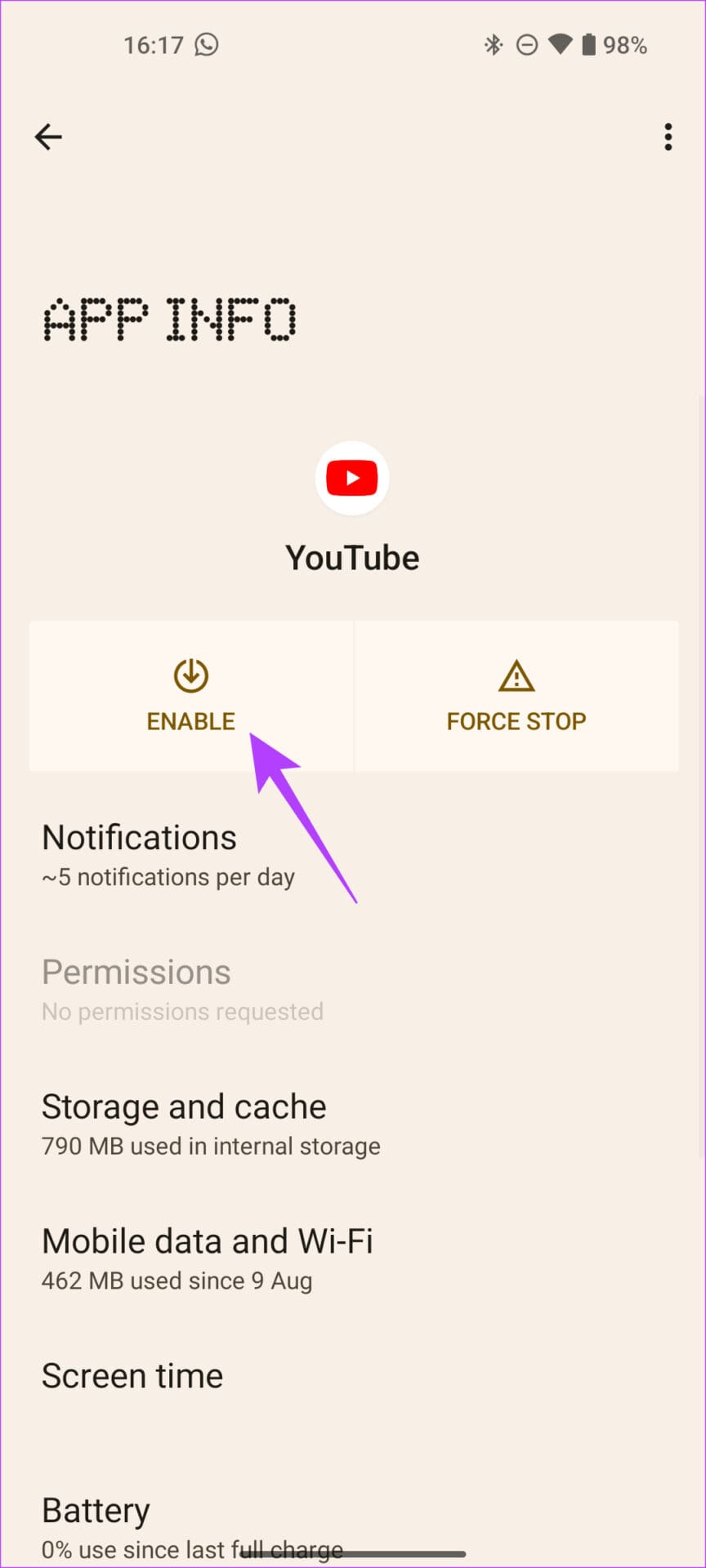Open Mobile data and Wi-Fi usage

pyautogui.click(x=353, y=1259)
